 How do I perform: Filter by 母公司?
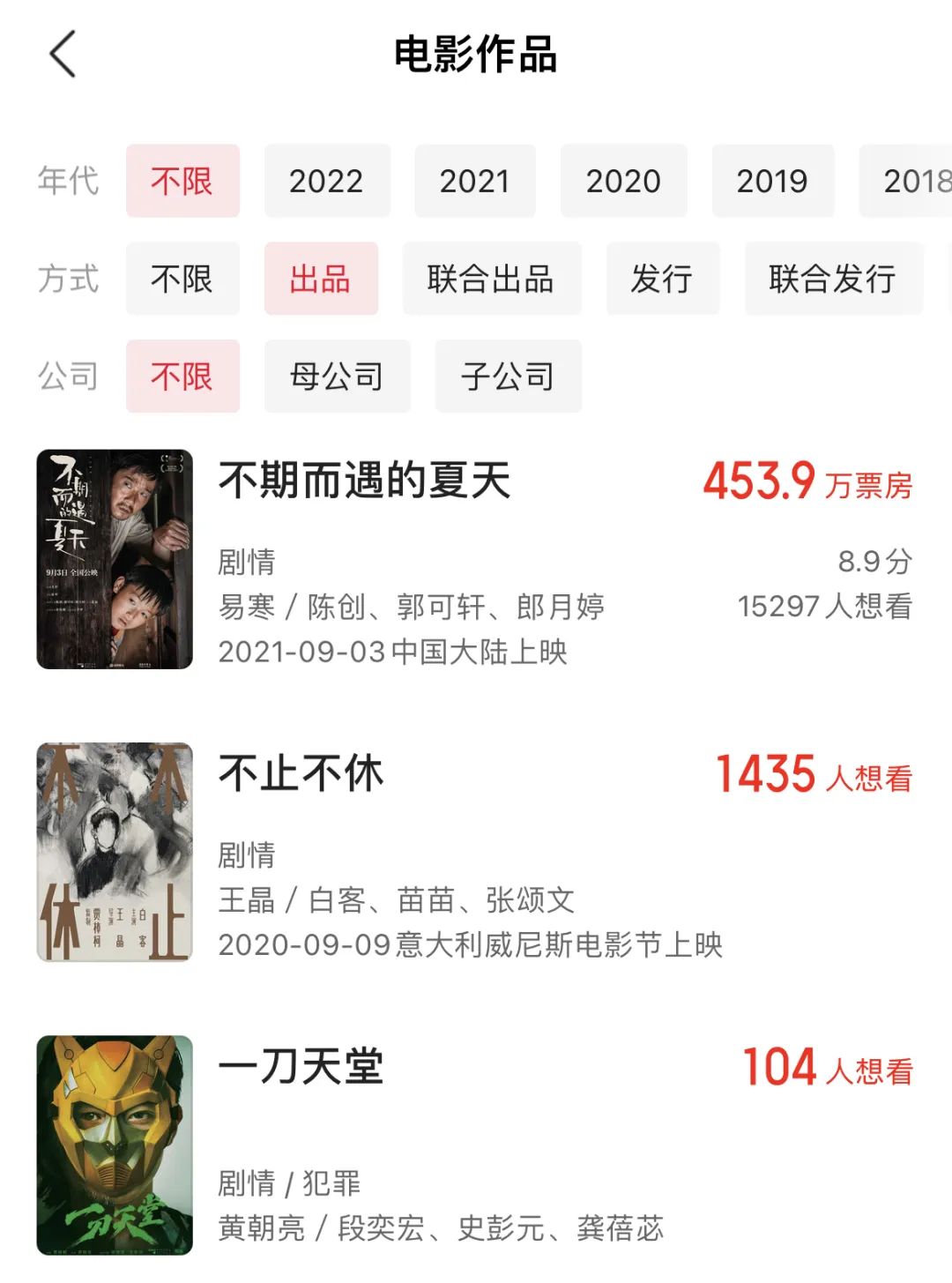(x=337, y=377)
